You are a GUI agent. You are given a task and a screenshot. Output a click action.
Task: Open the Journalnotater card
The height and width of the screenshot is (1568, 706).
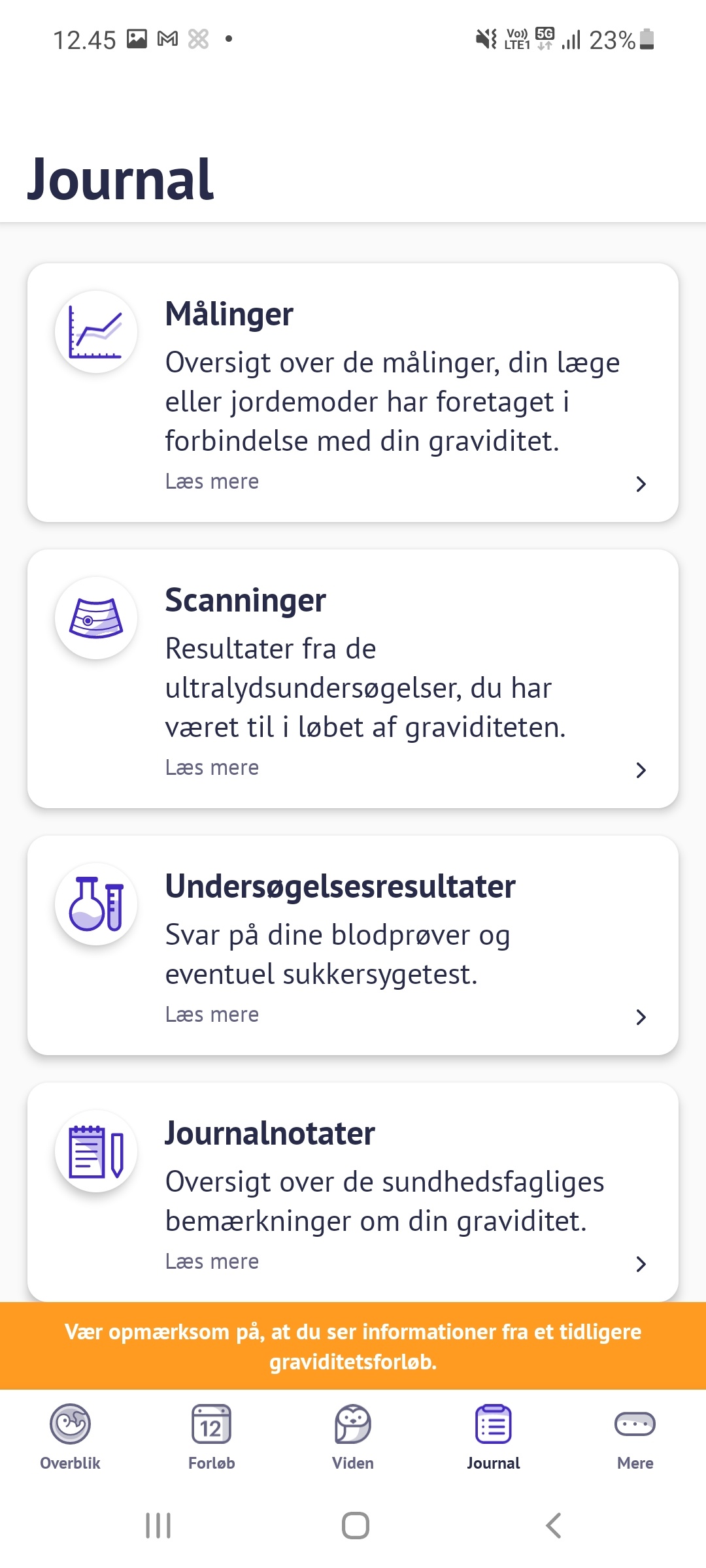tap(353, 1192)
